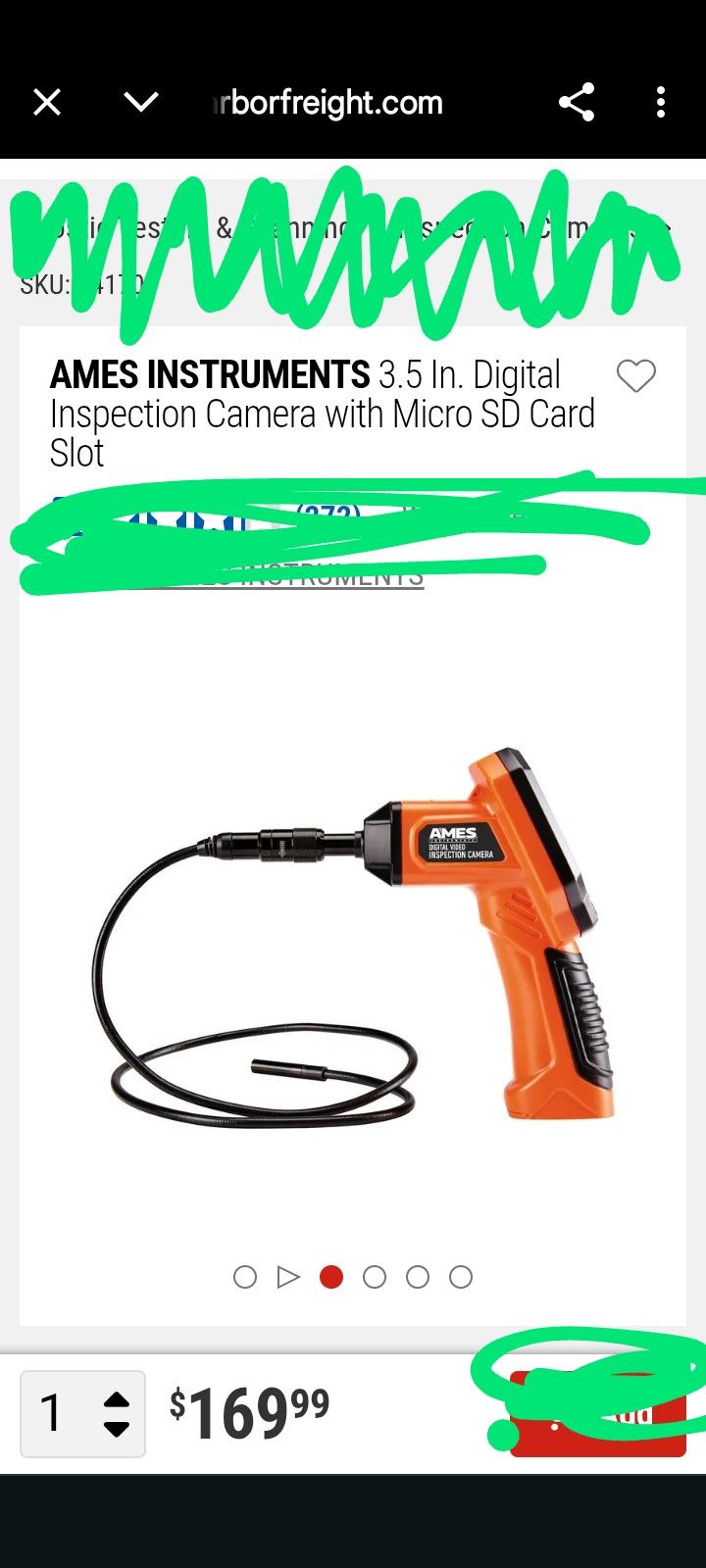Decrease the quantity with the down arrow

[117, 1429]
